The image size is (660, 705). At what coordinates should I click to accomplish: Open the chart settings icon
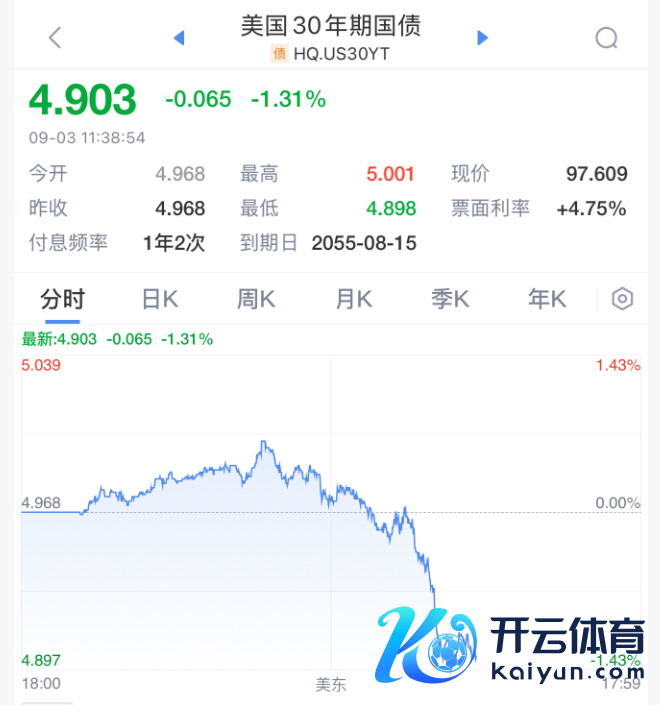point(623,299)
